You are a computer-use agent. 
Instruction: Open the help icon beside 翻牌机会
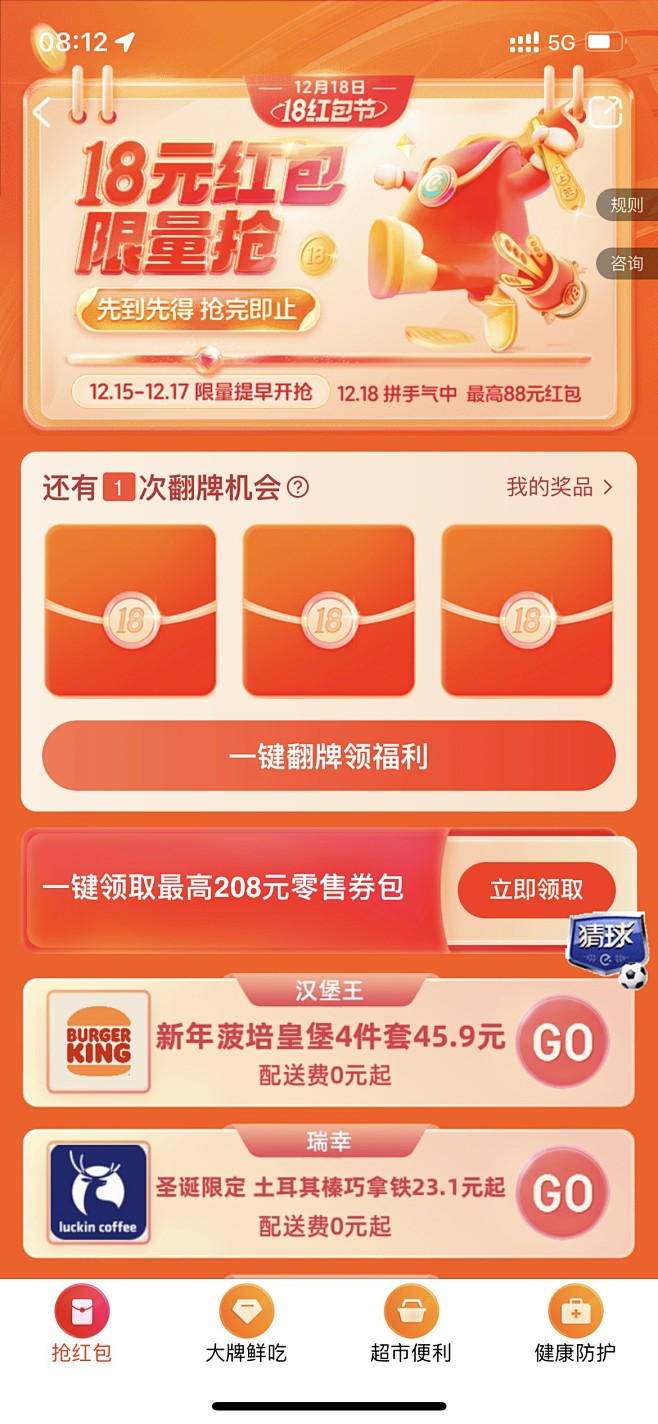pos(298,488)
